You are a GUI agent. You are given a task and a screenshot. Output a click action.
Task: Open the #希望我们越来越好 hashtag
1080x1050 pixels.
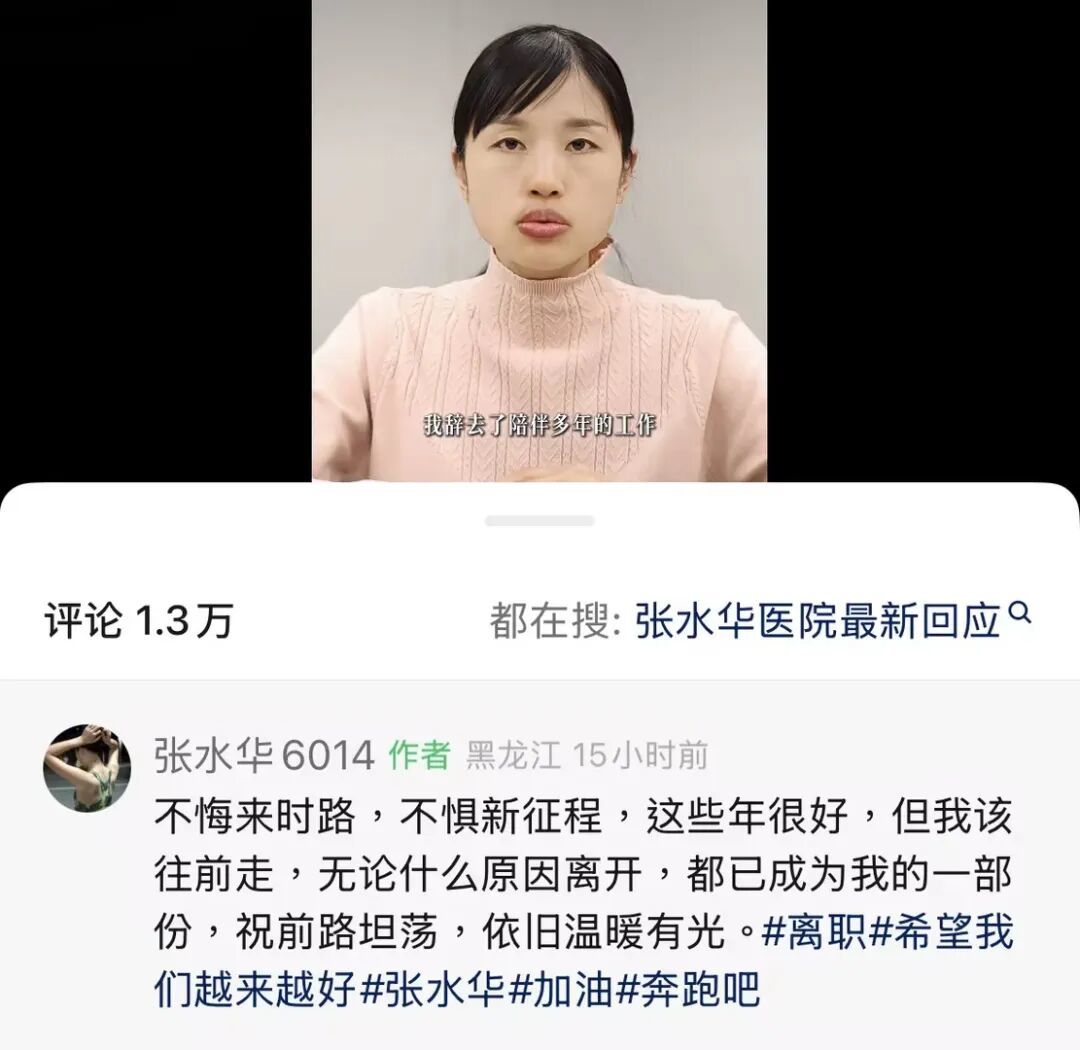pos(941,932)
